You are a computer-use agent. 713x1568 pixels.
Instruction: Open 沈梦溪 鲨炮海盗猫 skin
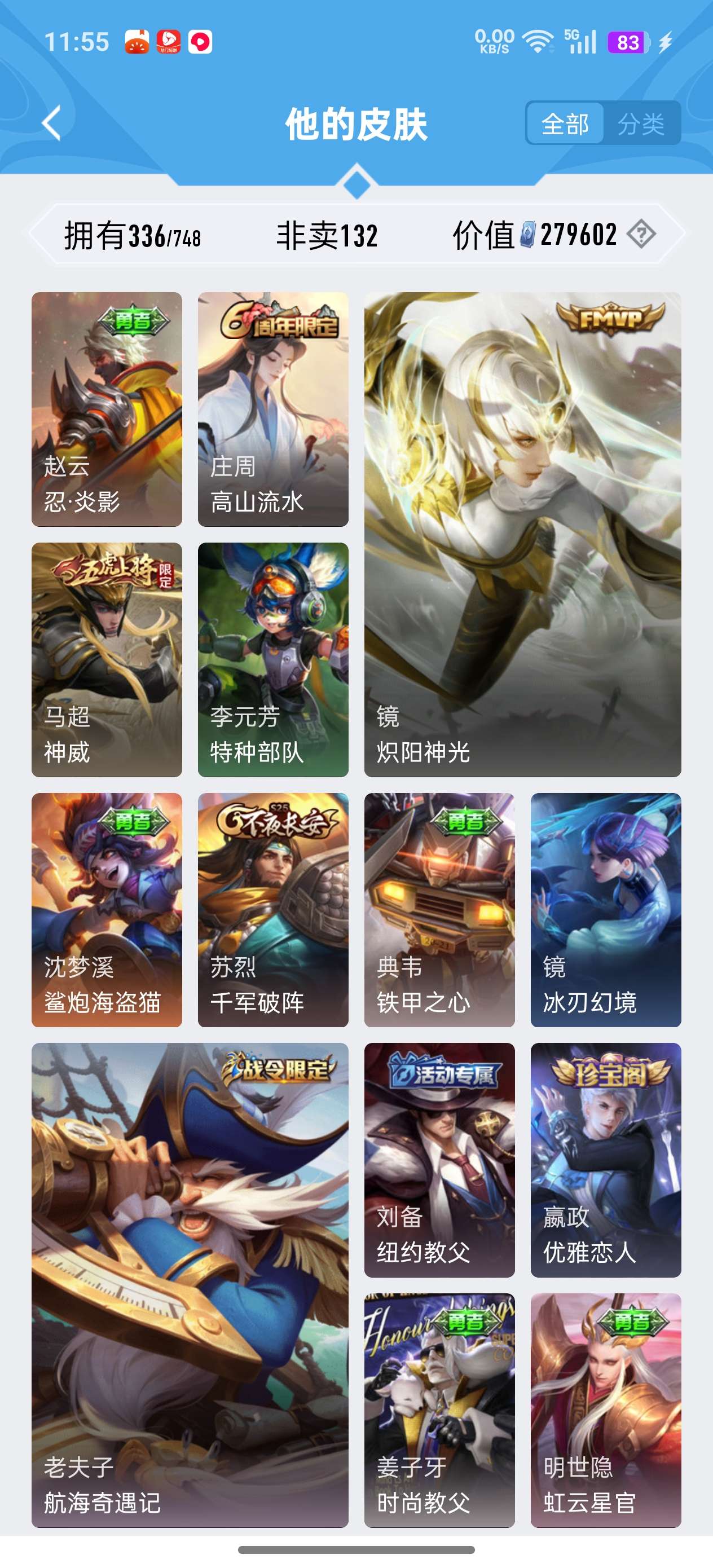click(107, 909)
